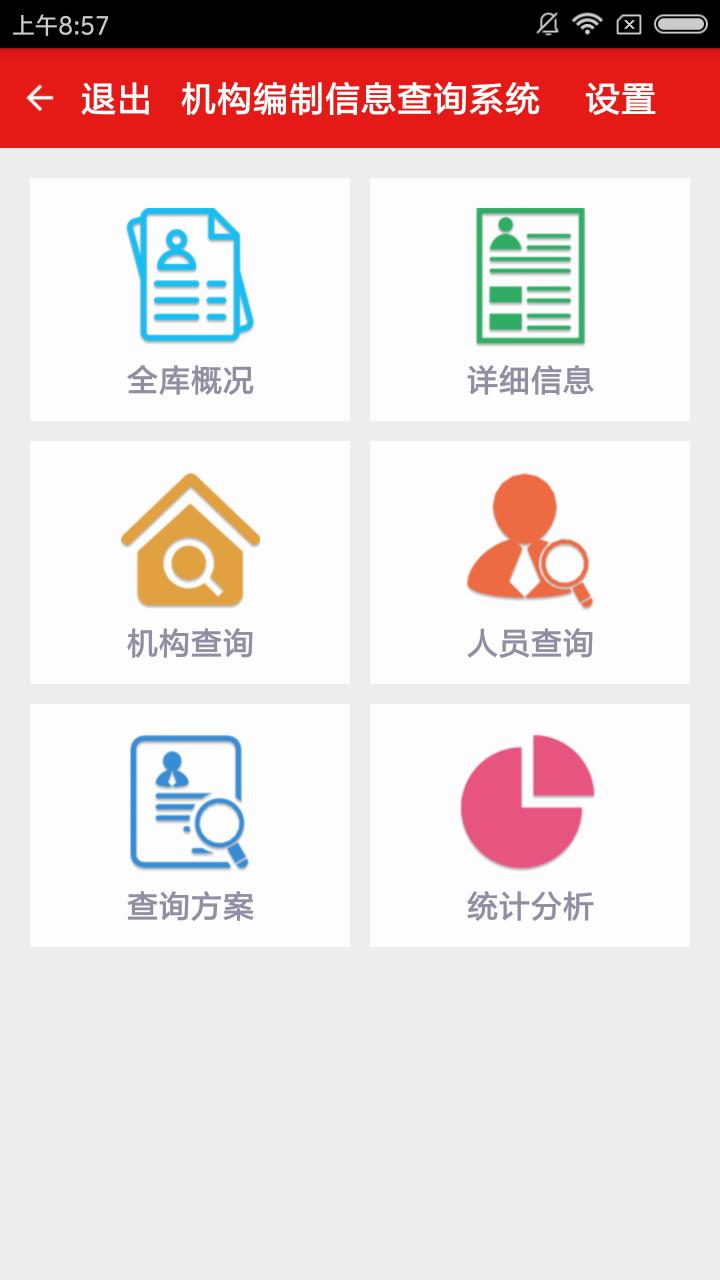View the 统计分析 statistics tile

point(530,825)
